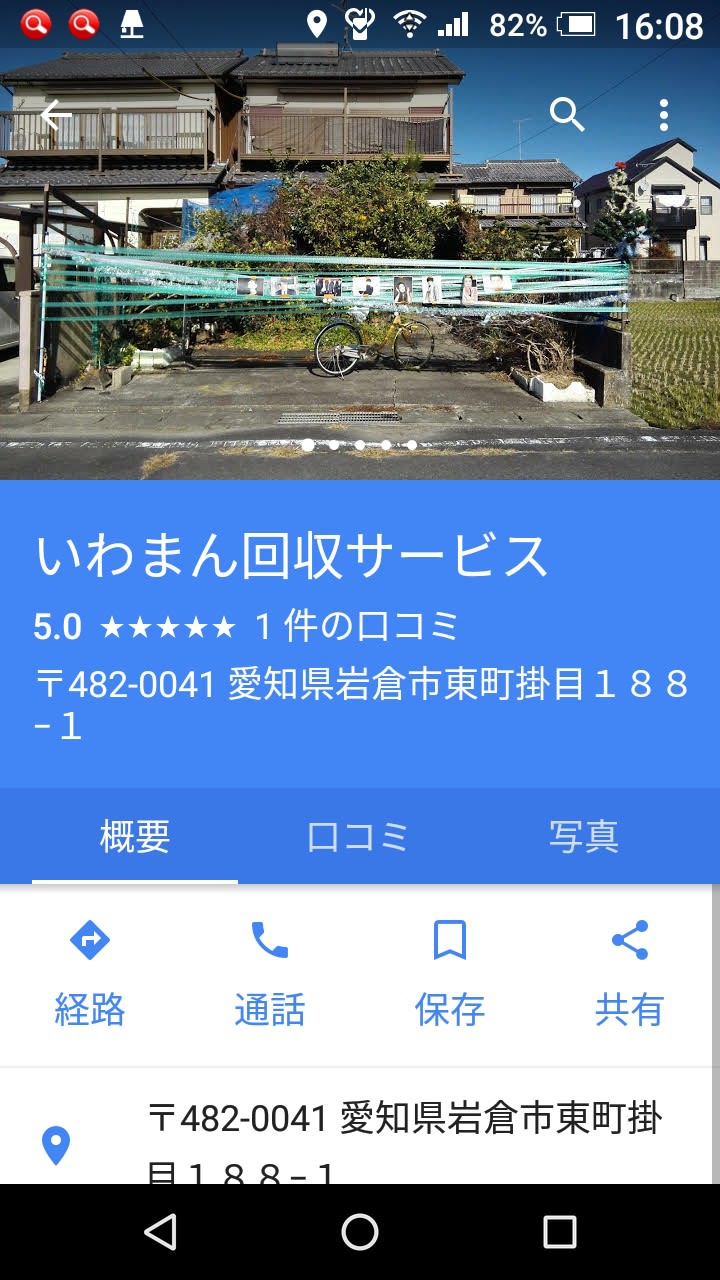720x1280 pixels.
Task: Get directions with 経路
Action: 90,975
